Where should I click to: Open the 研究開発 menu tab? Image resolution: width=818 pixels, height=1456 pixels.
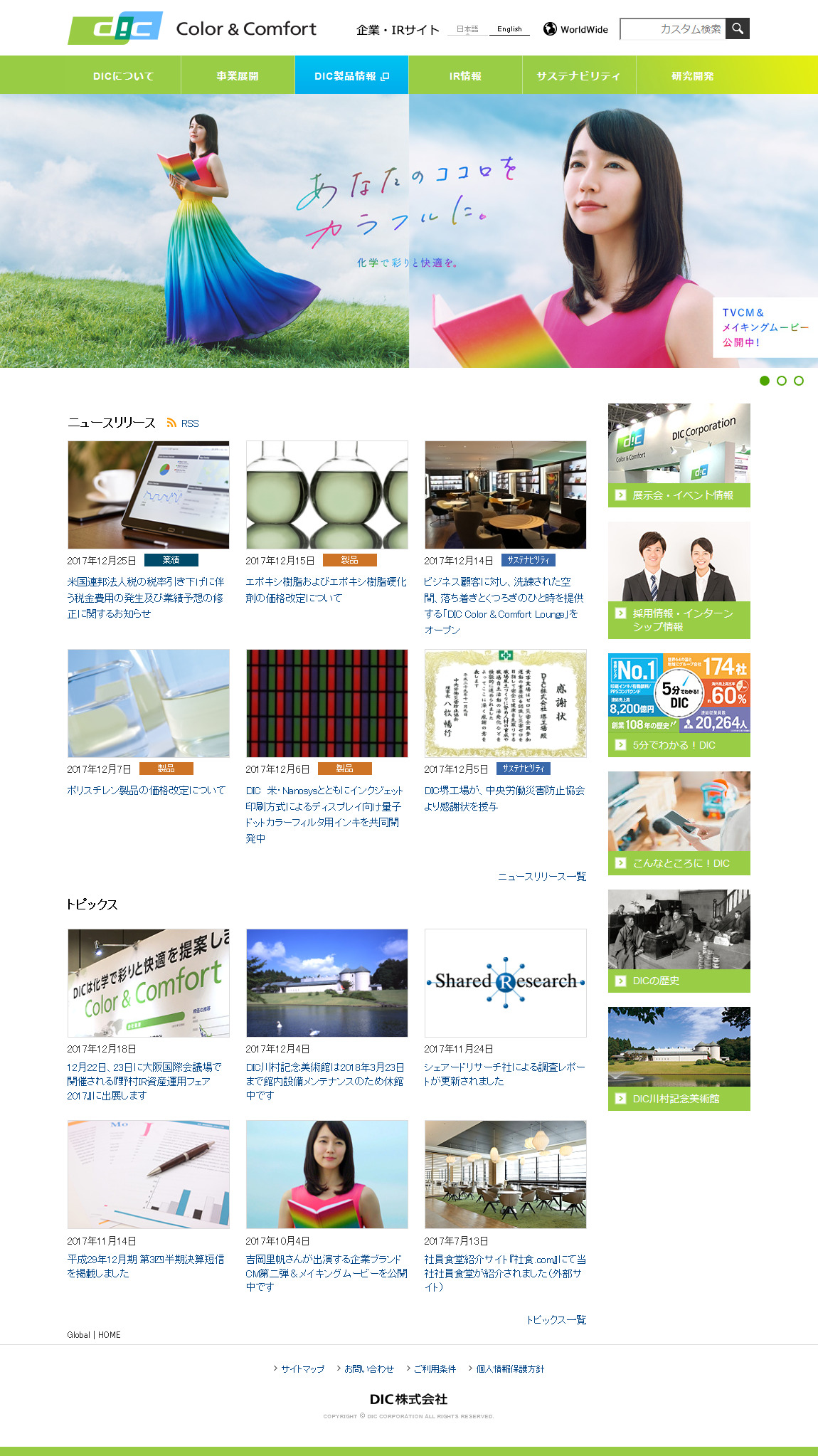pyautogui.click(x=692, y=75)
